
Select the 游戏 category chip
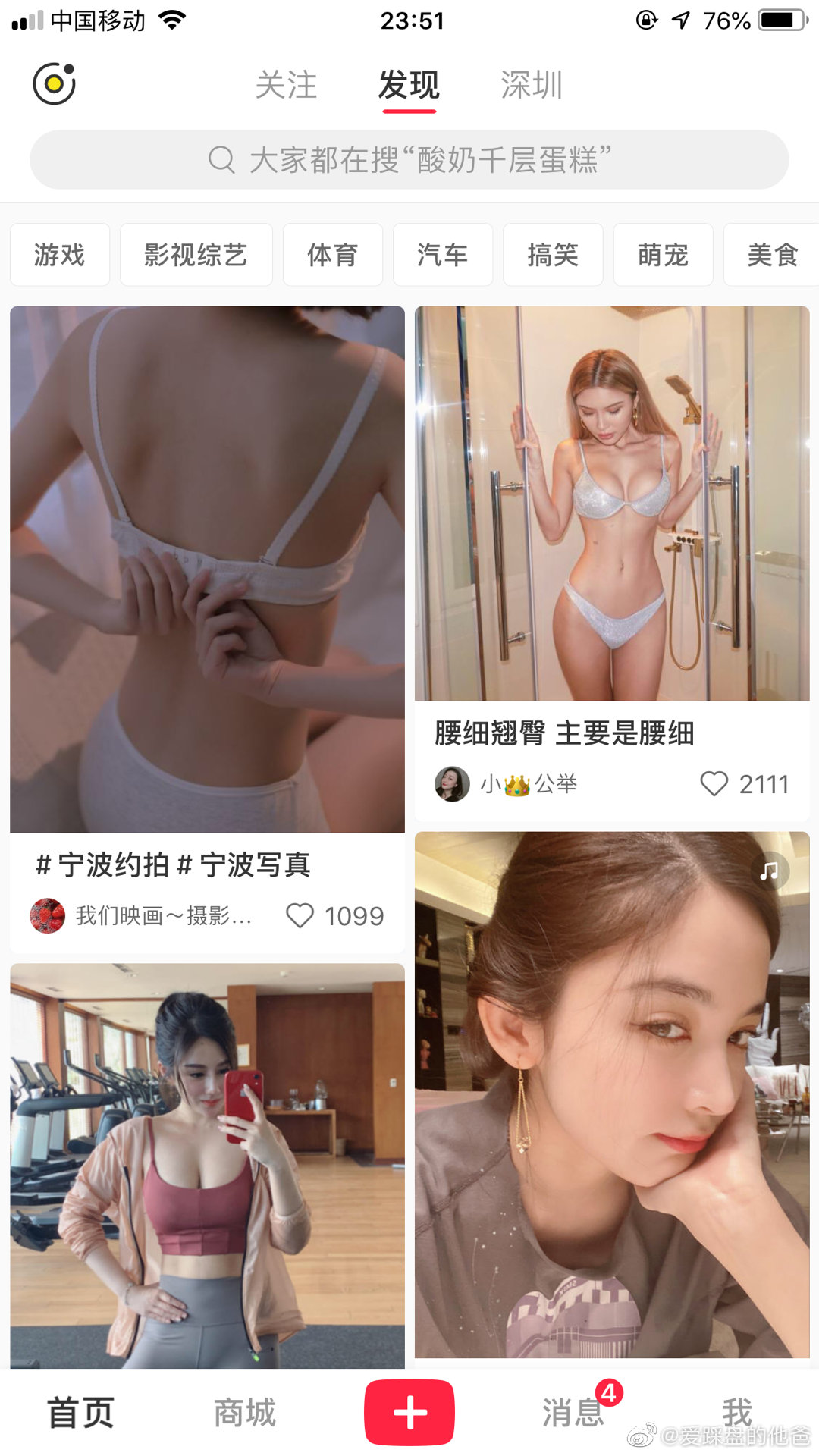pyautogui.click(x=60, y=255)
